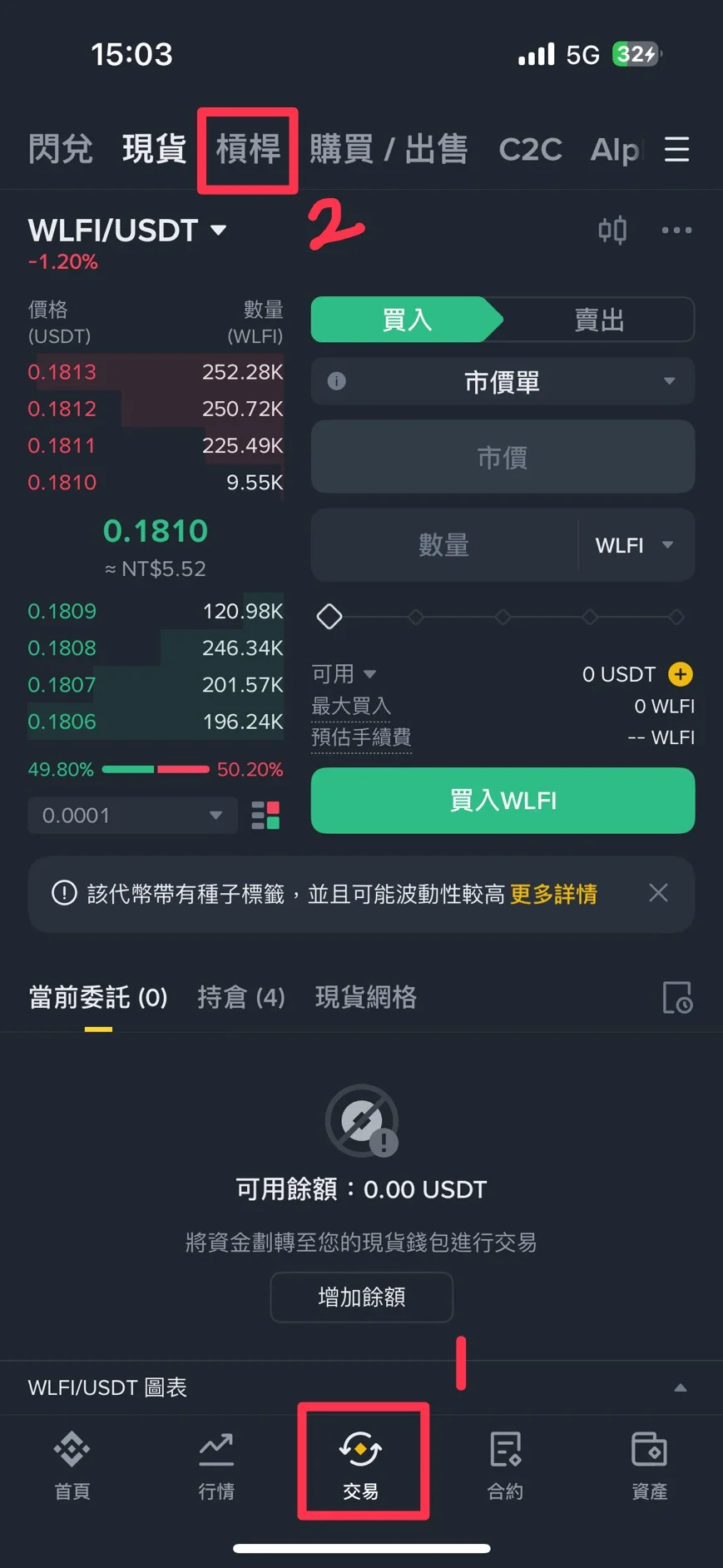Image resolution: width=723 pixels, height=1568 pixels.
Task: Tap the 增加餘額 add balance button
Action: pyautogui.click(x=361, y=1297)
